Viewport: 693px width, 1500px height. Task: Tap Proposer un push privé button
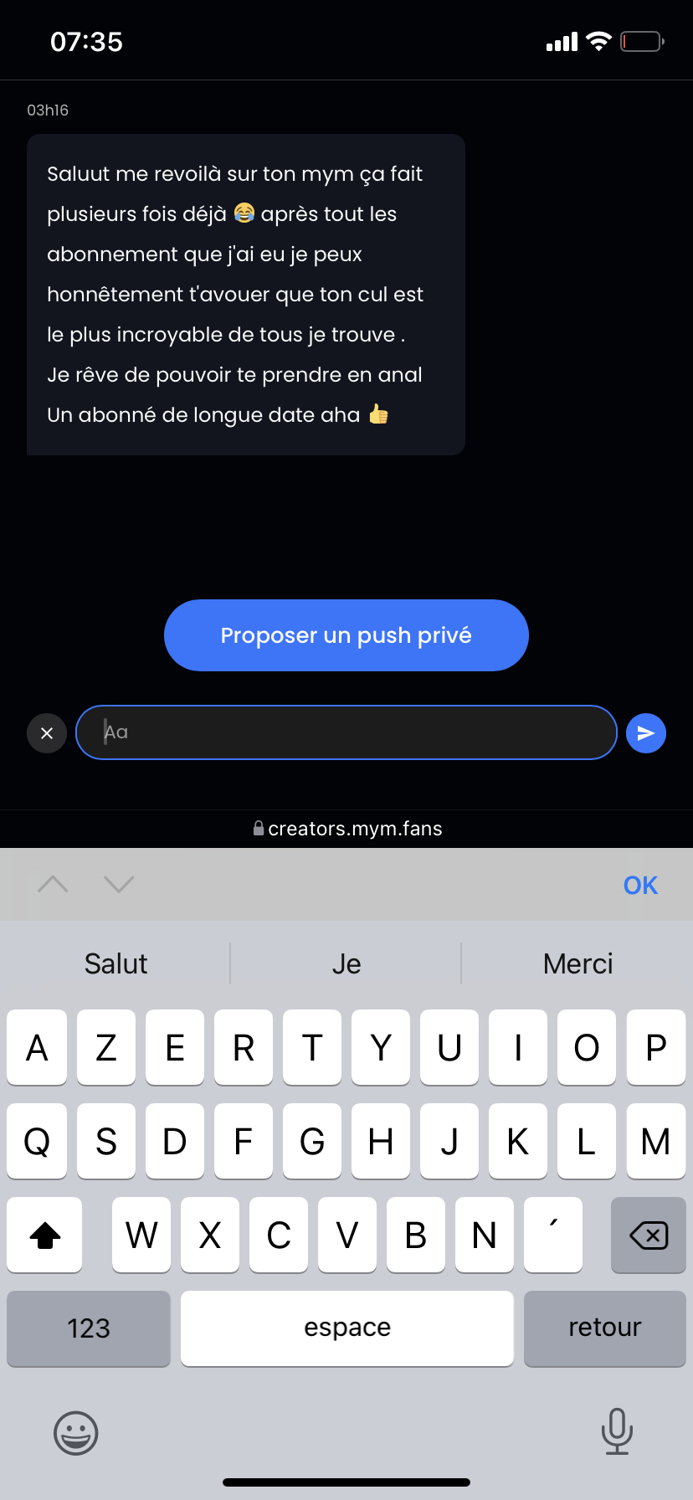click(346, 635)
